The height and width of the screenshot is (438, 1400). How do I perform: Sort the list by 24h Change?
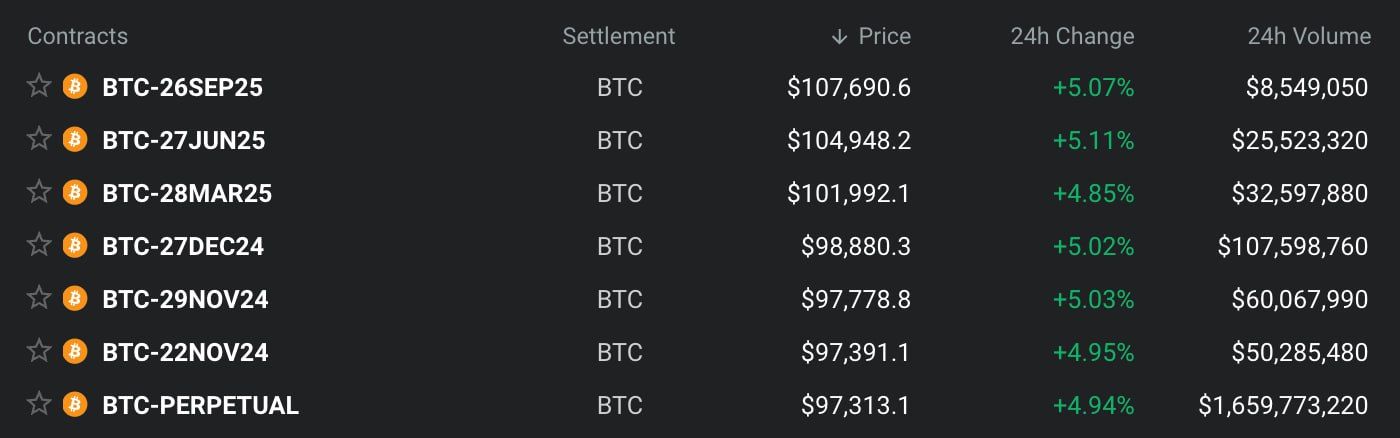[1072, 36]
